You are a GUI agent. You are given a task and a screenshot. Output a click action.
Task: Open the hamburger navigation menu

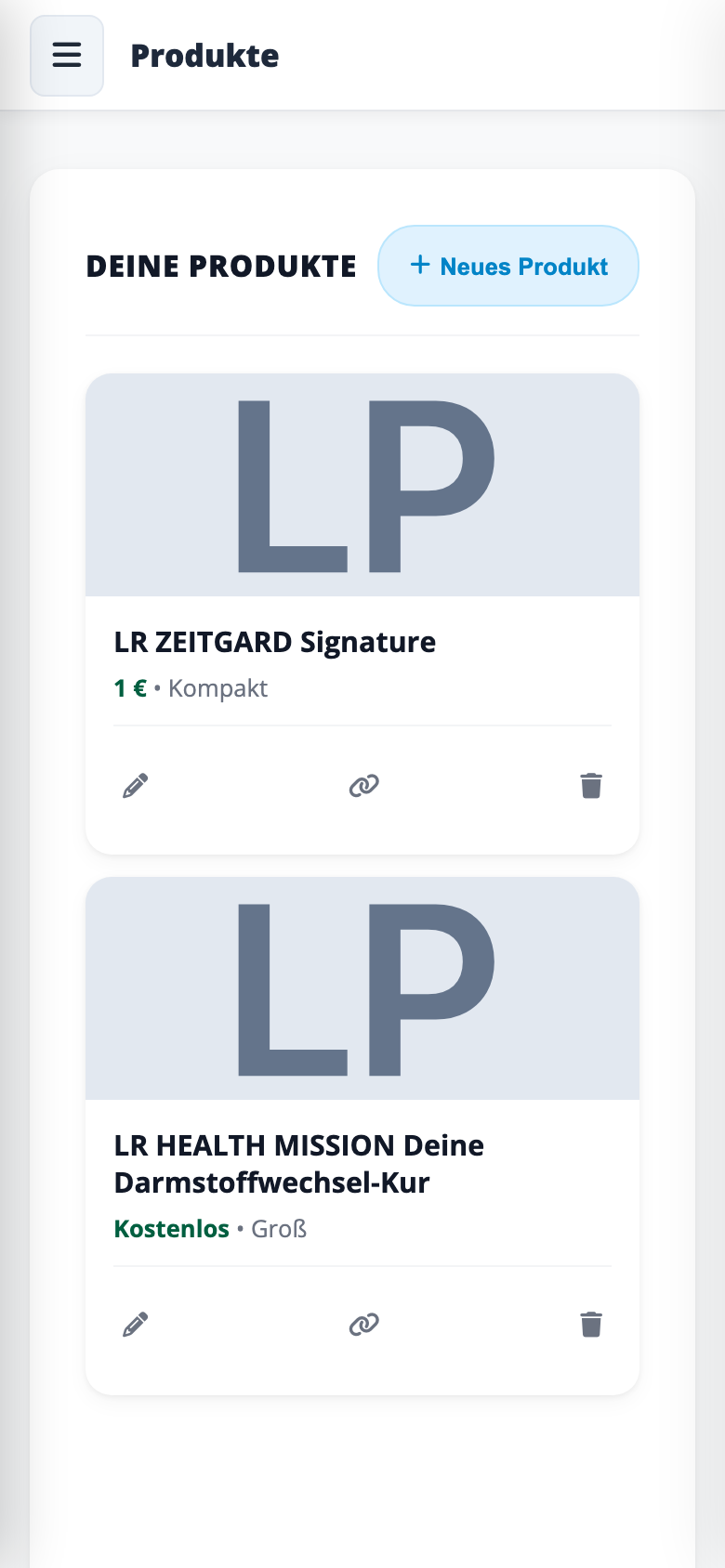click(x=66, y=55)
